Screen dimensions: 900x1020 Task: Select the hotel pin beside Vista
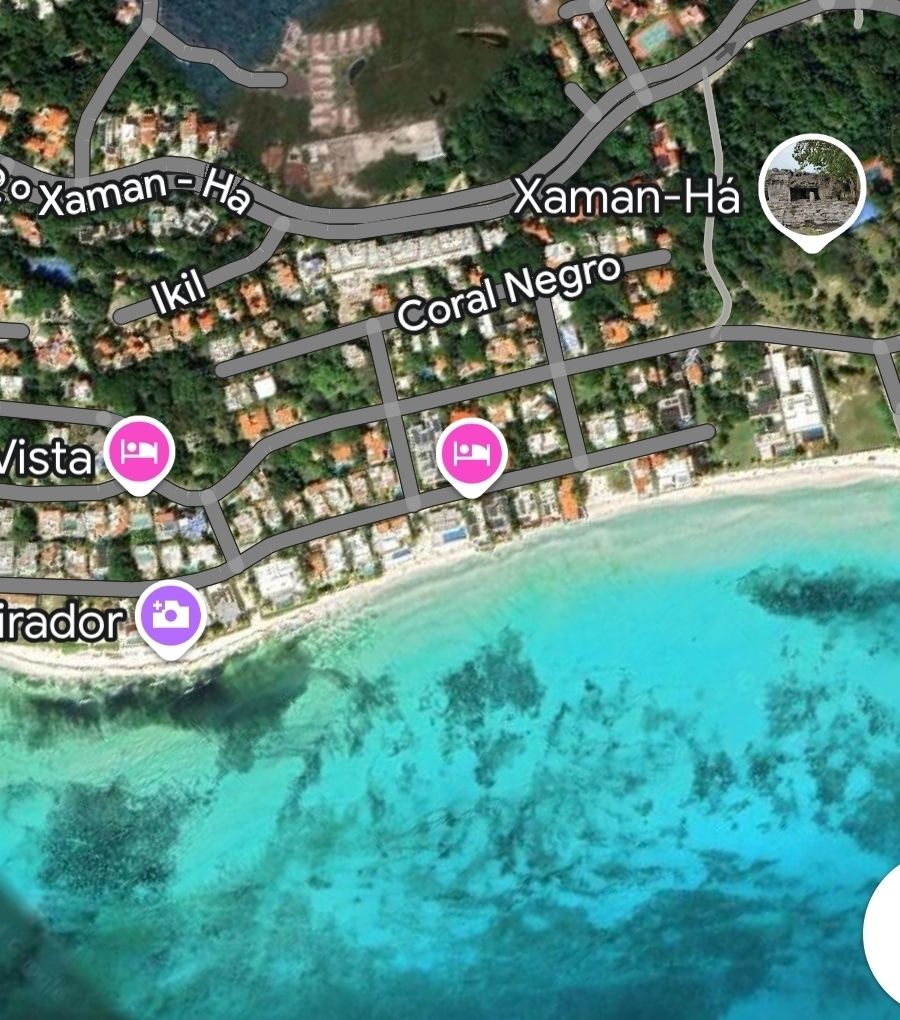pos(140,452)
